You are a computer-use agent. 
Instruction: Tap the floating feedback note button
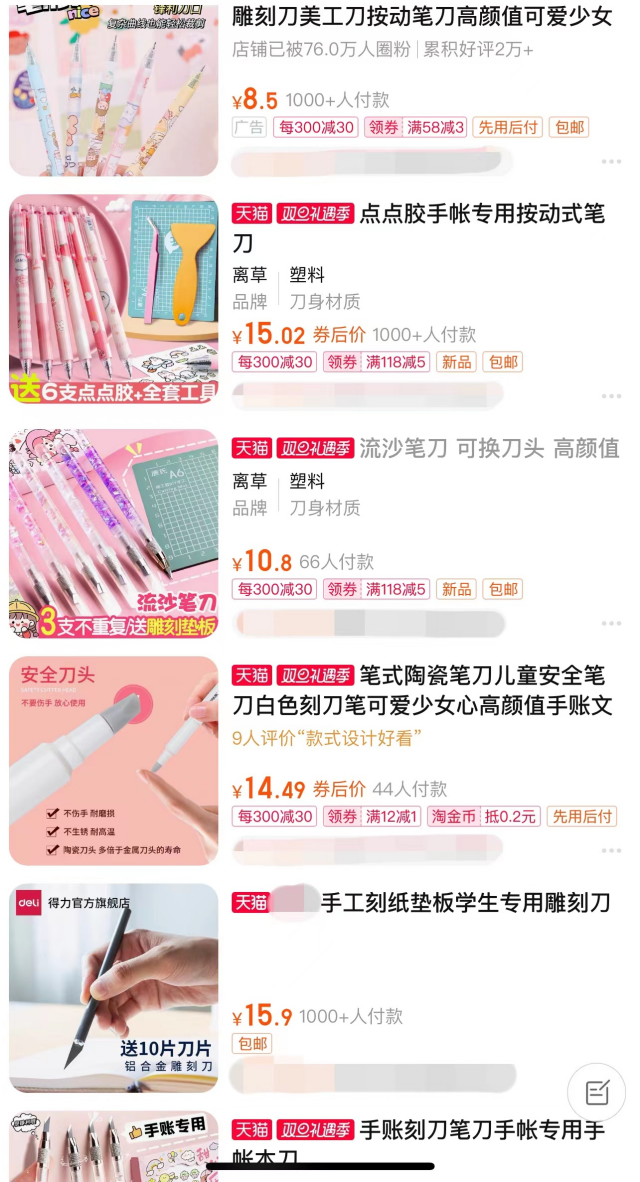tap(597, 1092)
